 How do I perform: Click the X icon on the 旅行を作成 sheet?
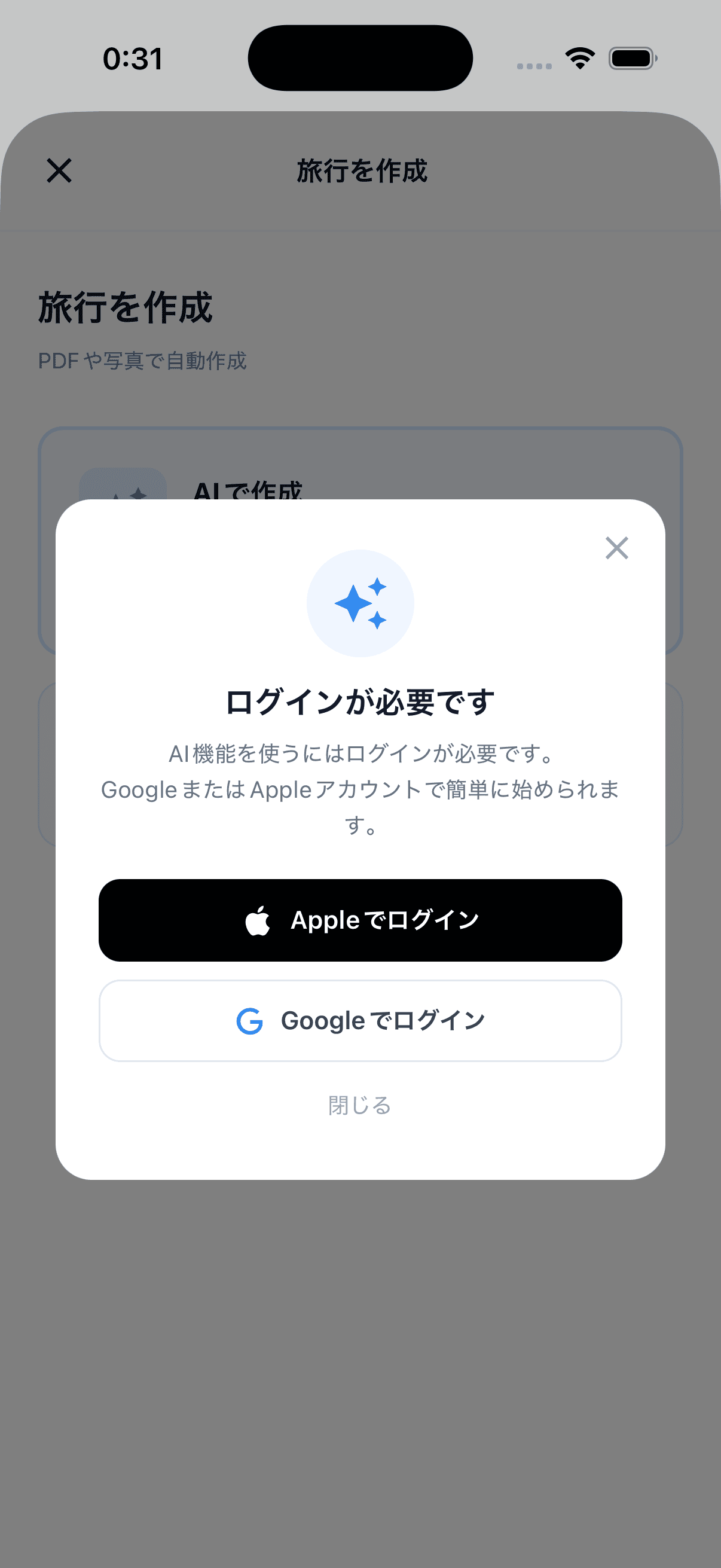tap(59, 171)
